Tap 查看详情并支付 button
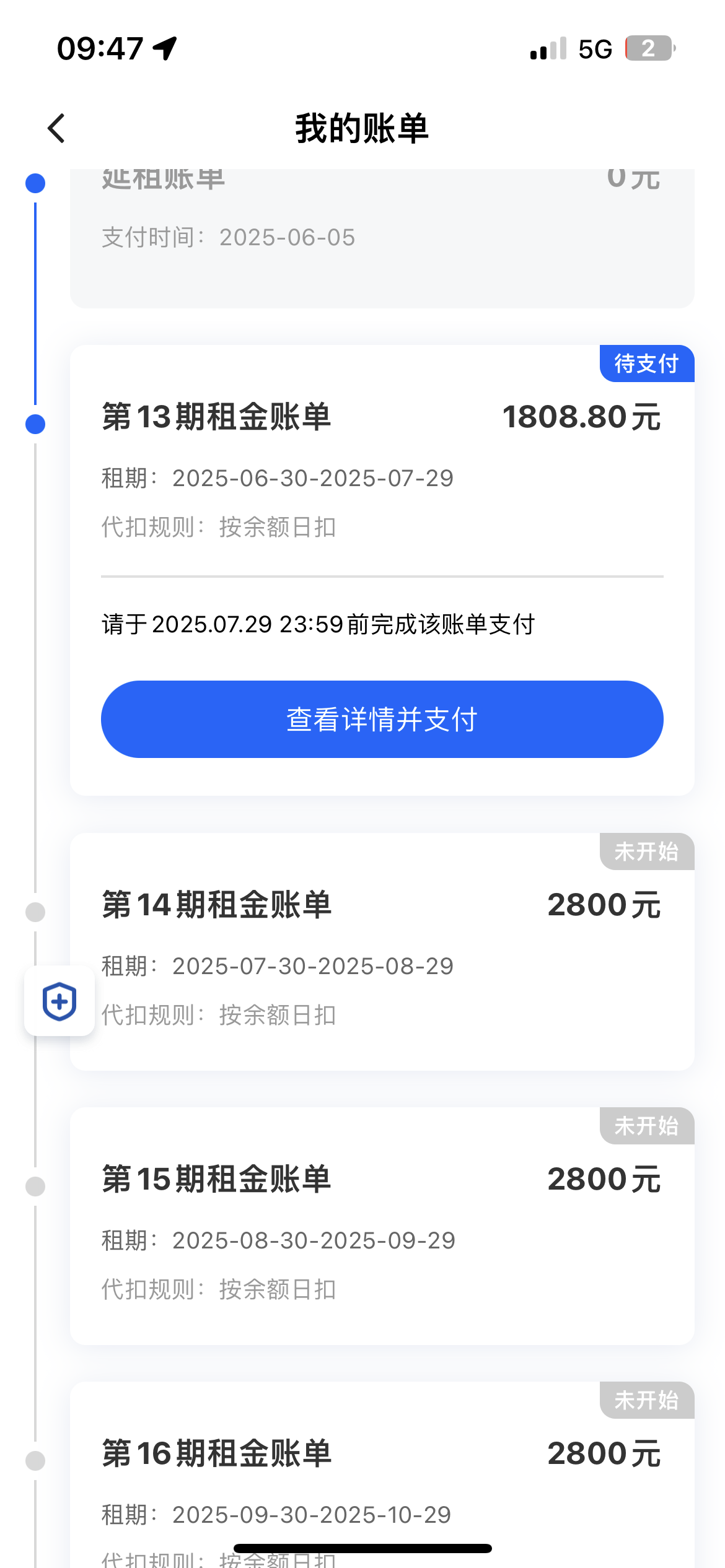This screenshot has width=725, height=1568. pos(382,719)
